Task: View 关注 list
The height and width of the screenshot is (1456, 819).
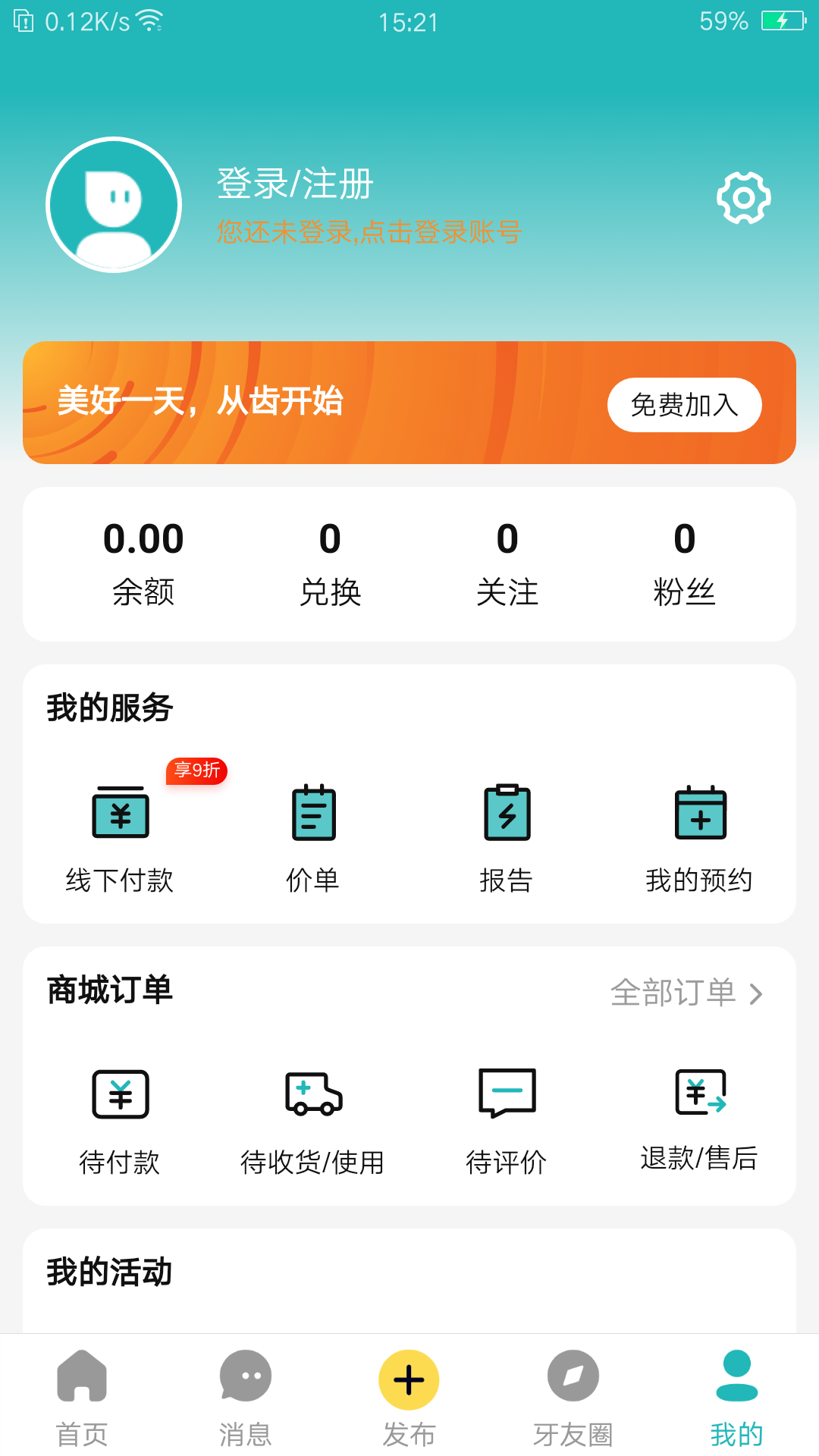Action: [507, 563]
